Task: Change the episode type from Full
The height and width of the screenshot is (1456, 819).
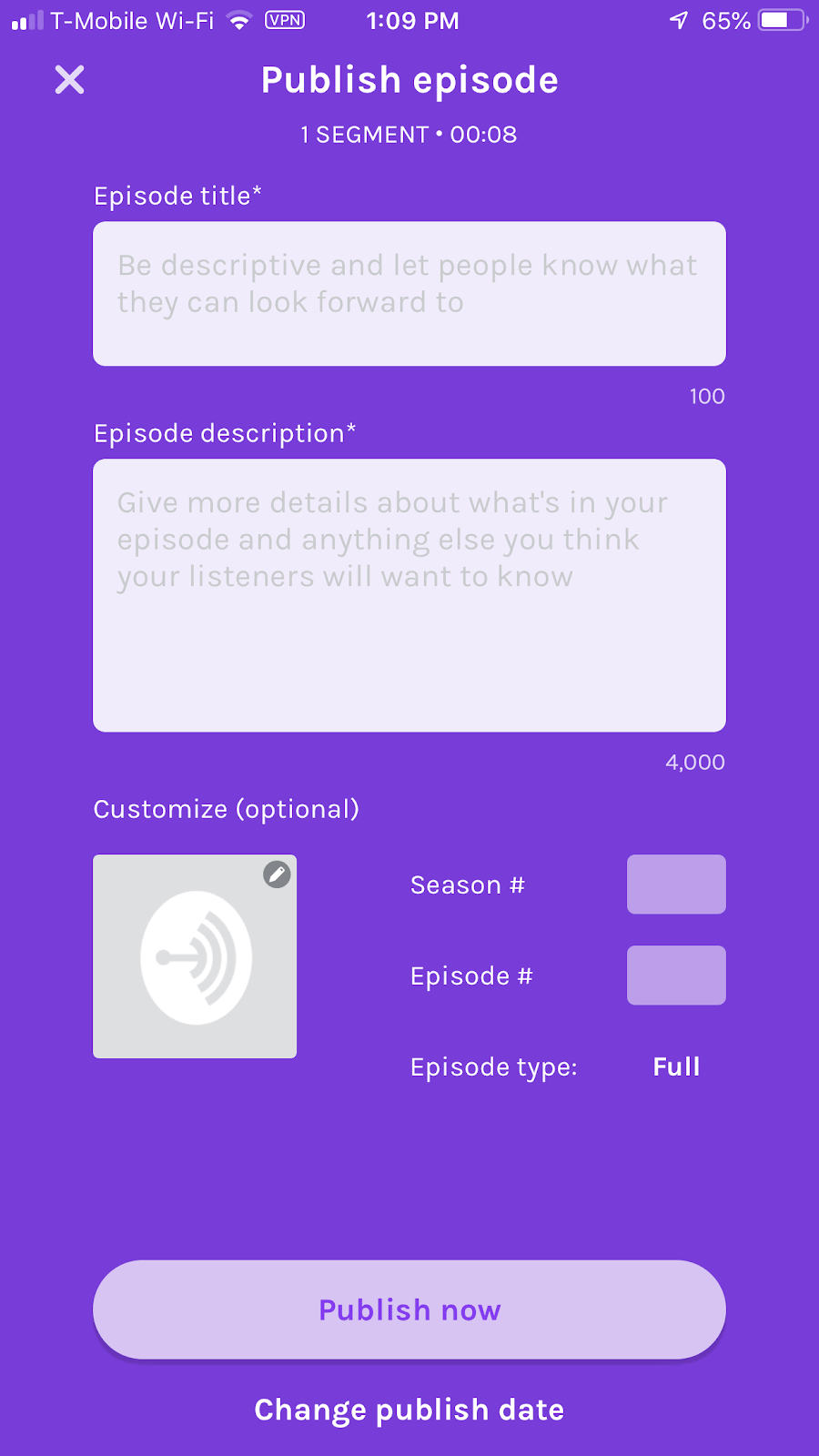Action: pyautogui.click(x=676, y=1067)
